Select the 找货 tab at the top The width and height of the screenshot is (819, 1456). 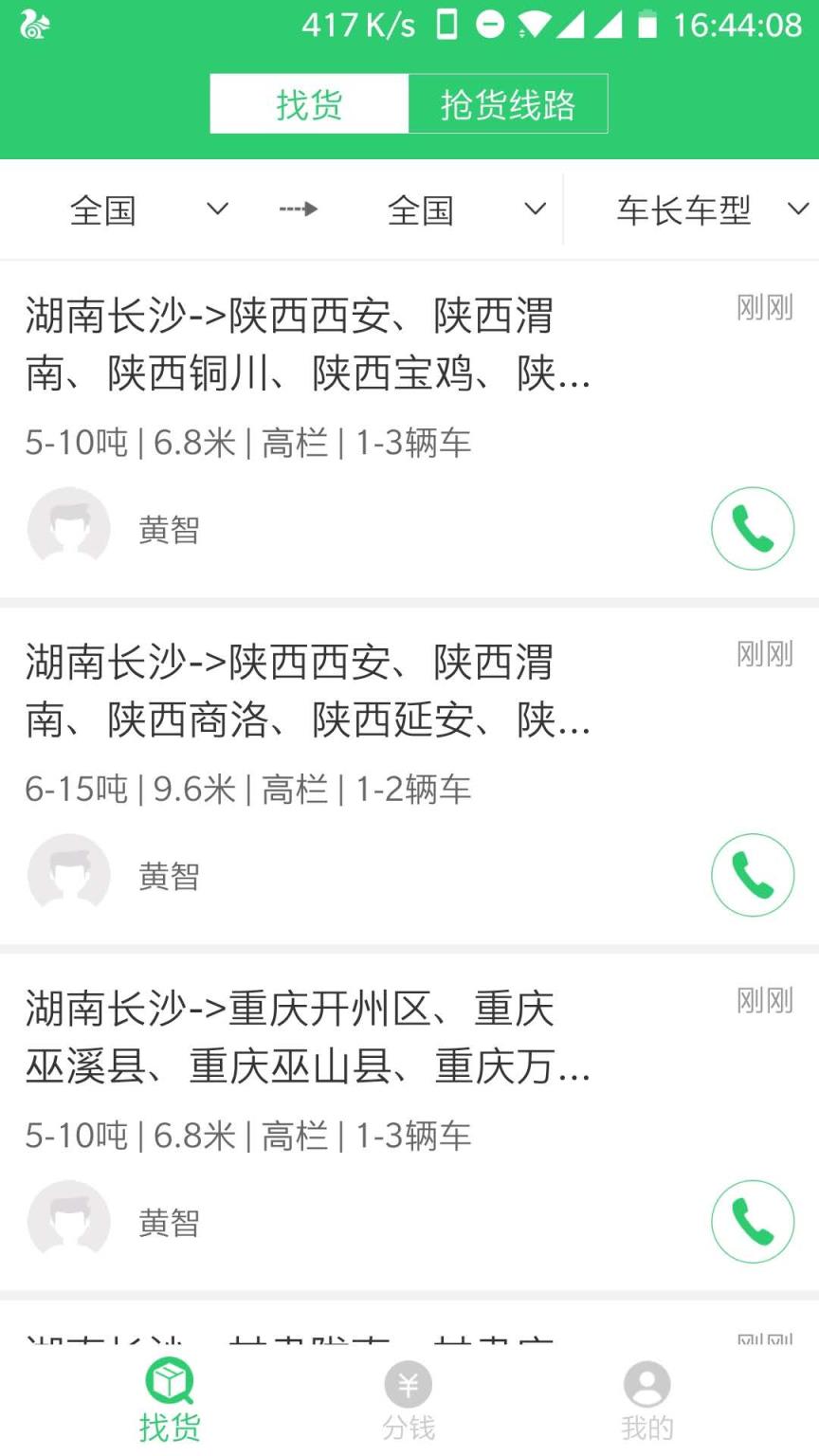click(x=308, y=103)
